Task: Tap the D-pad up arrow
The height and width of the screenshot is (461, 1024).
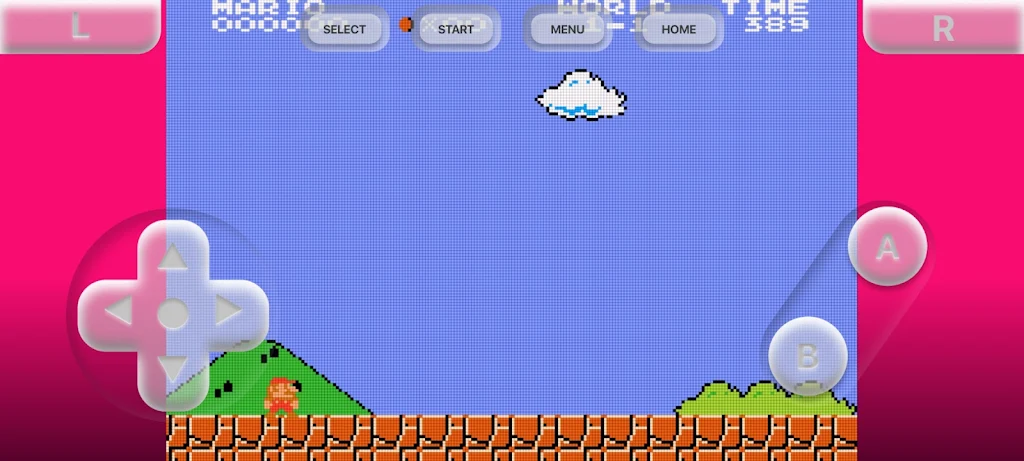Action: (x=173, y=258)
